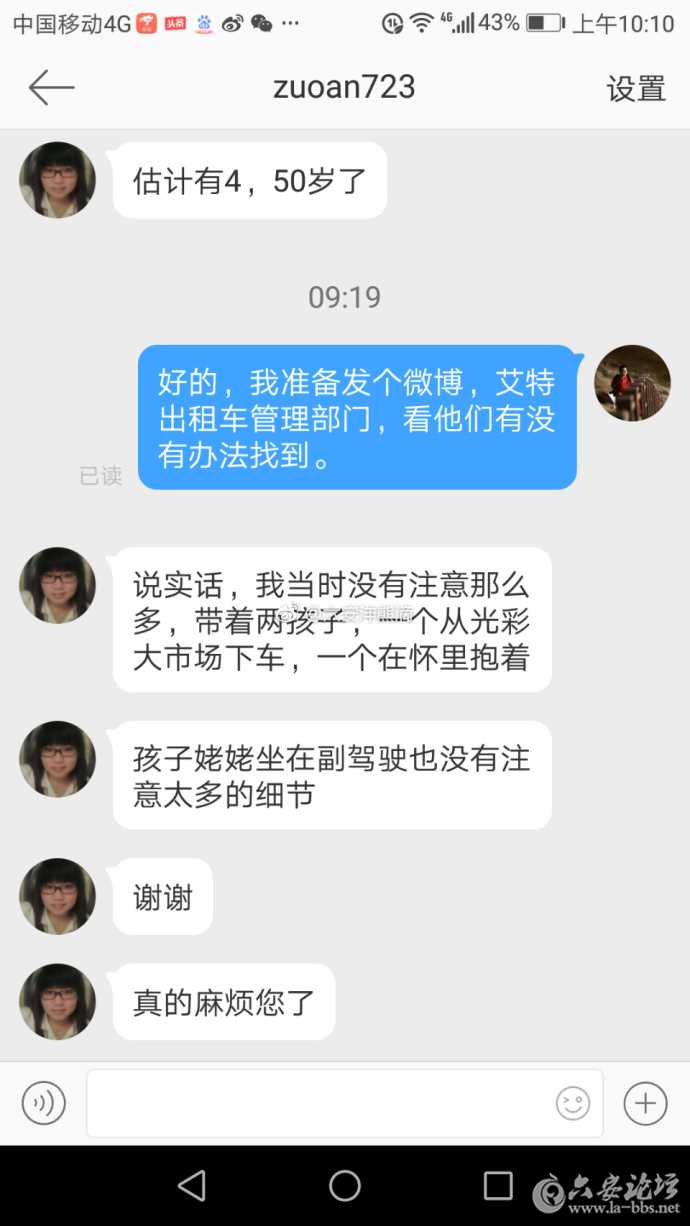Viewport: 690px width, 1226px height.
Task: Focus the message text field
Action: pos(320,1103)
